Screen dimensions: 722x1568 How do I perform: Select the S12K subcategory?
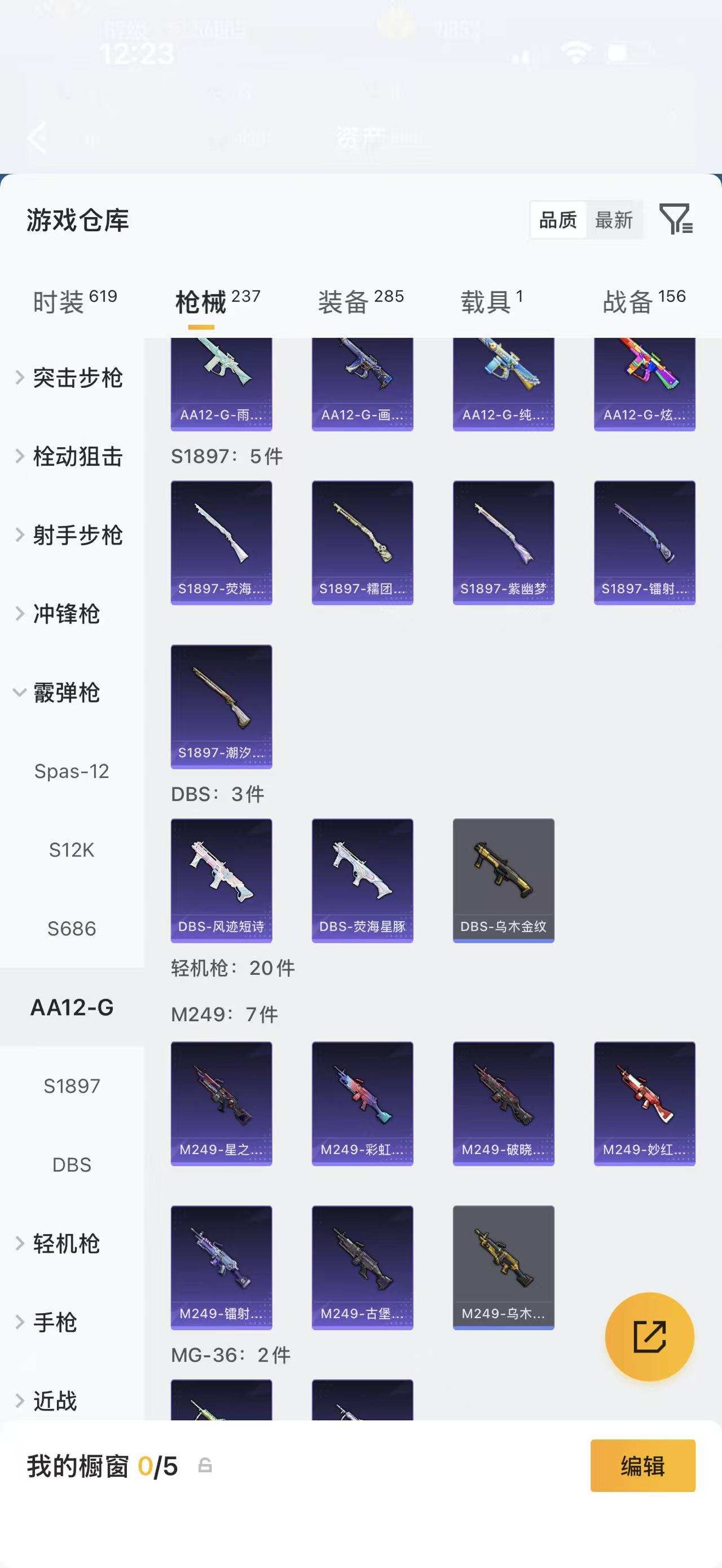click(x=71, y=850)
